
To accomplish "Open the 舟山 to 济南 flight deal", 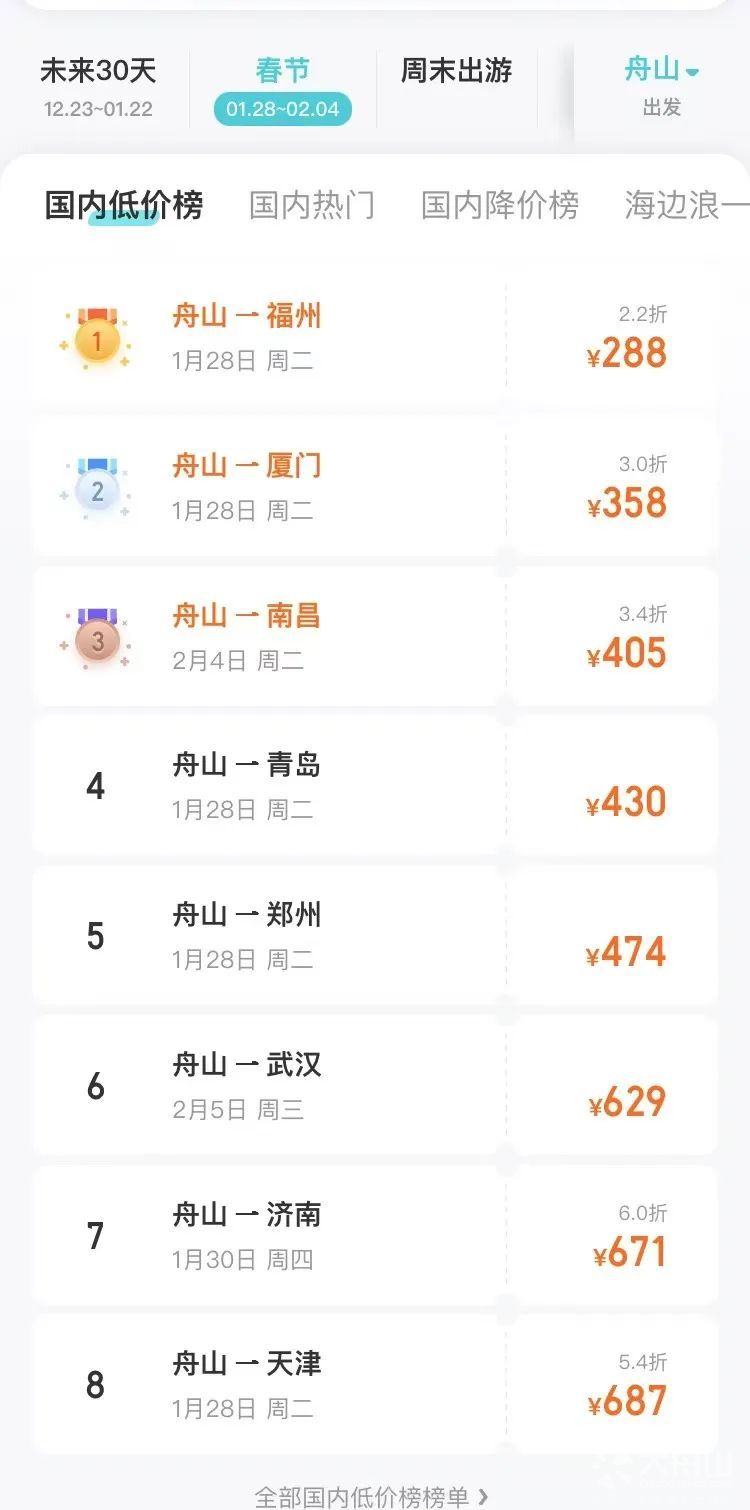I will [x=375, y=1236].
